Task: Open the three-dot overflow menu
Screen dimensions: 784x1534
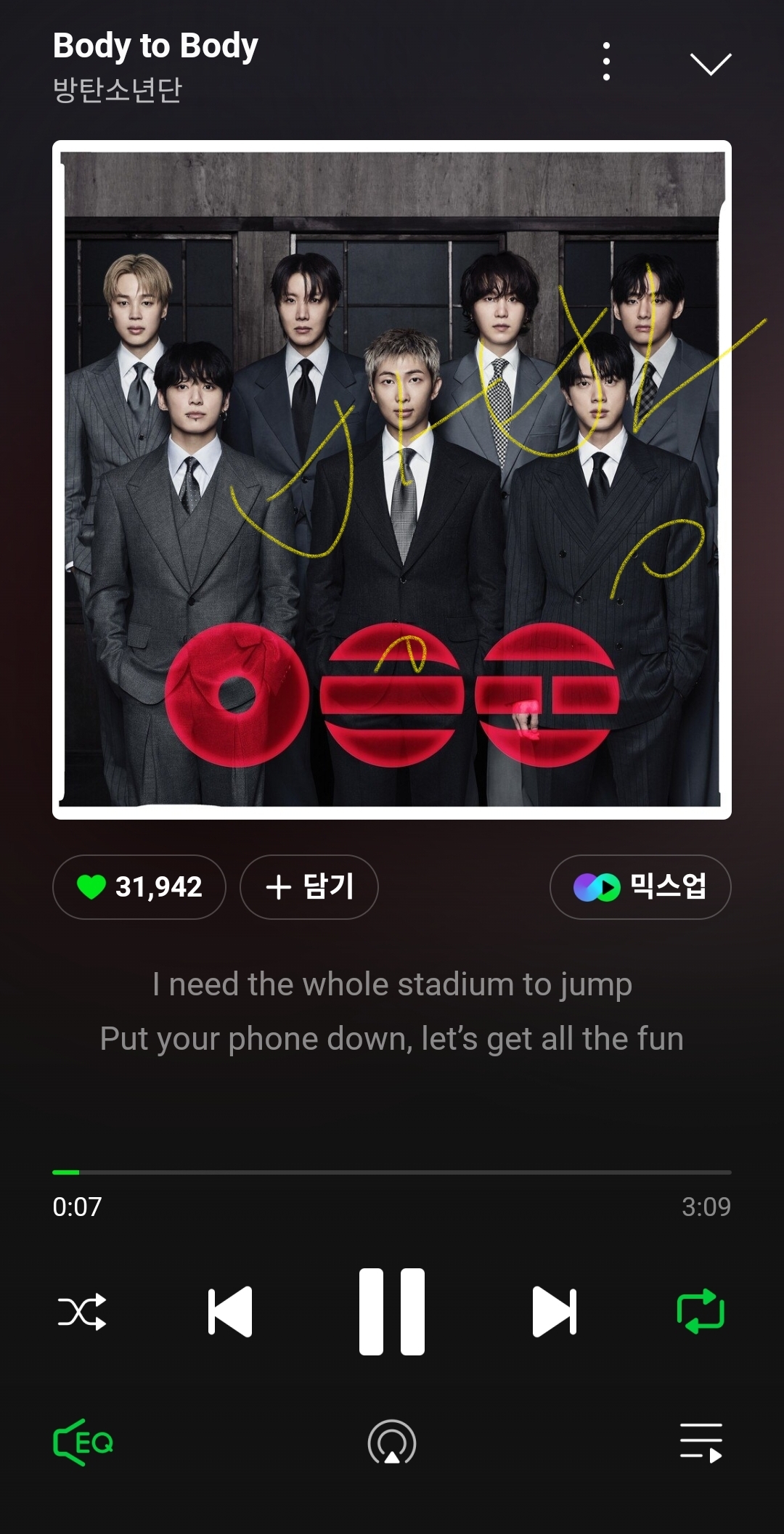Action: [606, 62]
